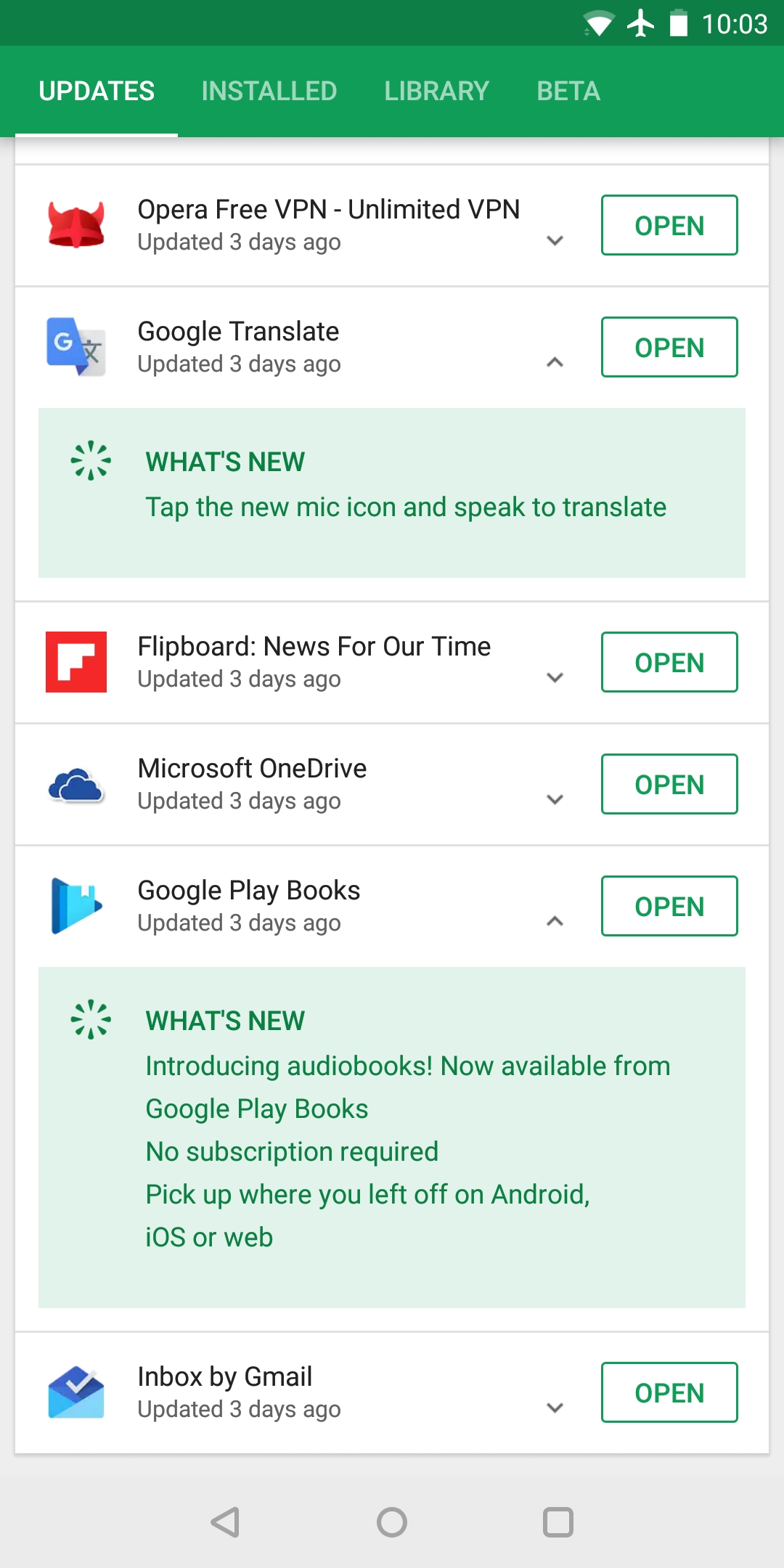Image resolution: width=784 pixels, height=1568 pixels.
Task: Select the Updates tab
Action: [97, 91]
